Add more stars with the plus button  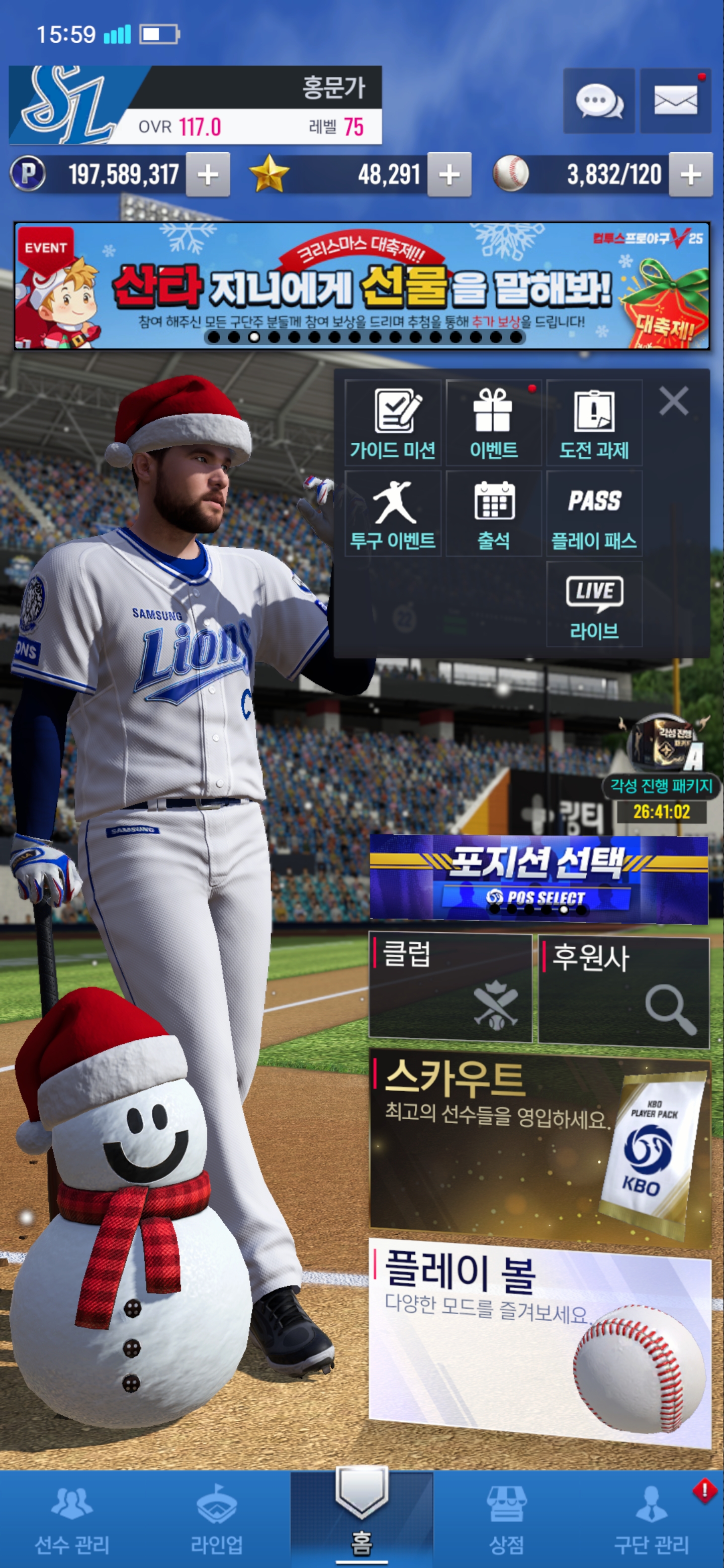pyautogui.click(x=449, y=175)
